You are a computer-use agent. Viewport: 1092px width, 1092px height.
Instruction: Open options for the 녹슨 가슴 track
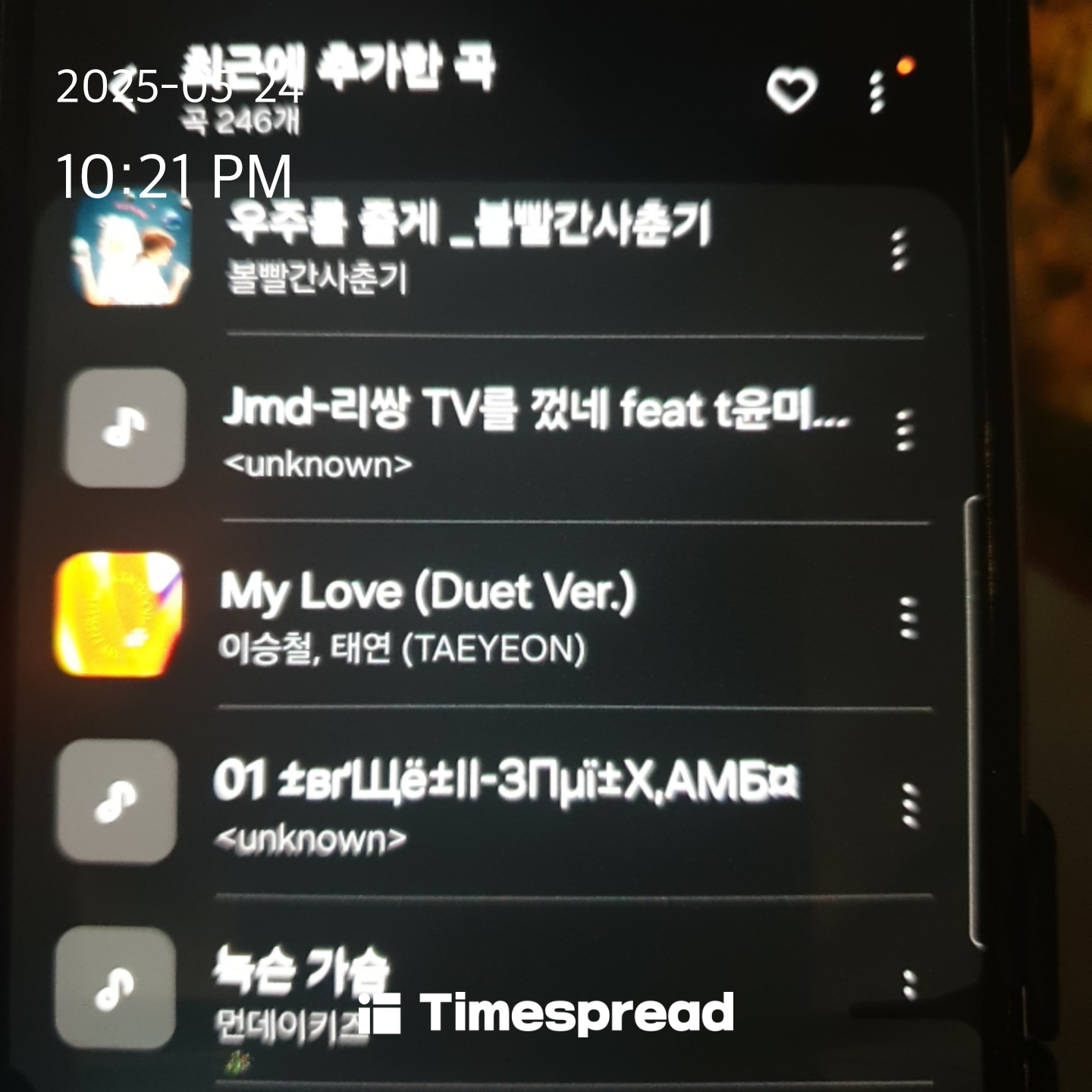[x=909, y=985]
